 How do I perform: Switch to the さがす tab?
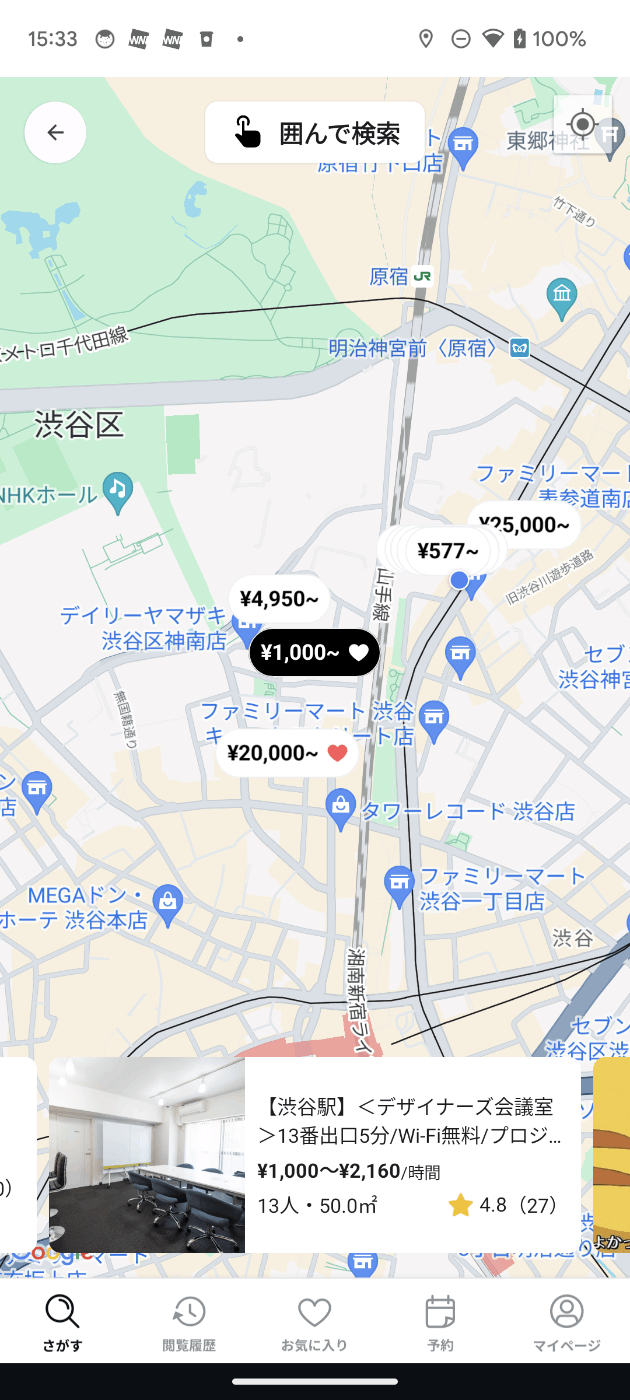(62, 1321)
